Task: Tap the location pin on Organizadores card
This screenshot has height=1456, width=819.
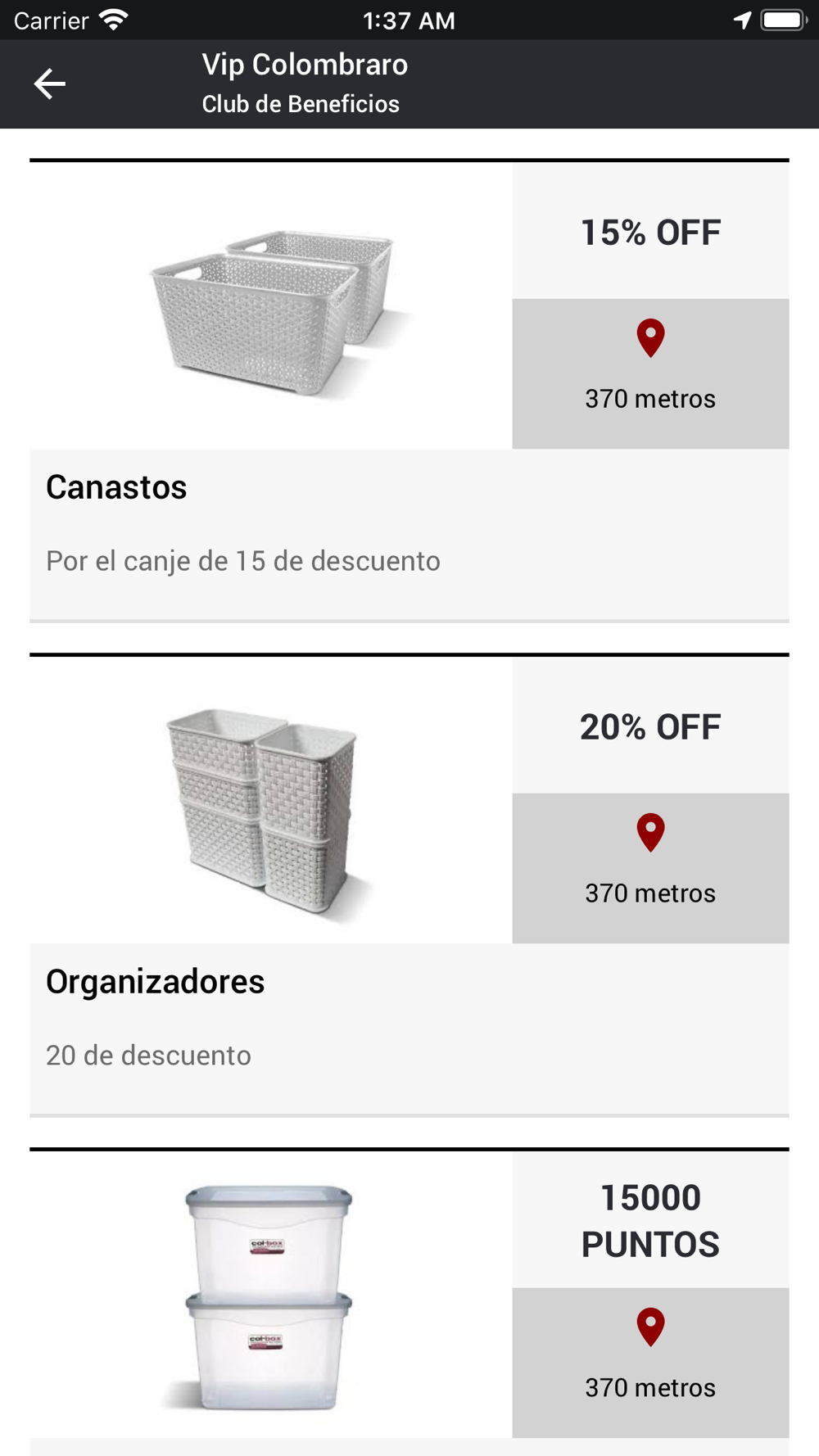Action: [650, 833]
